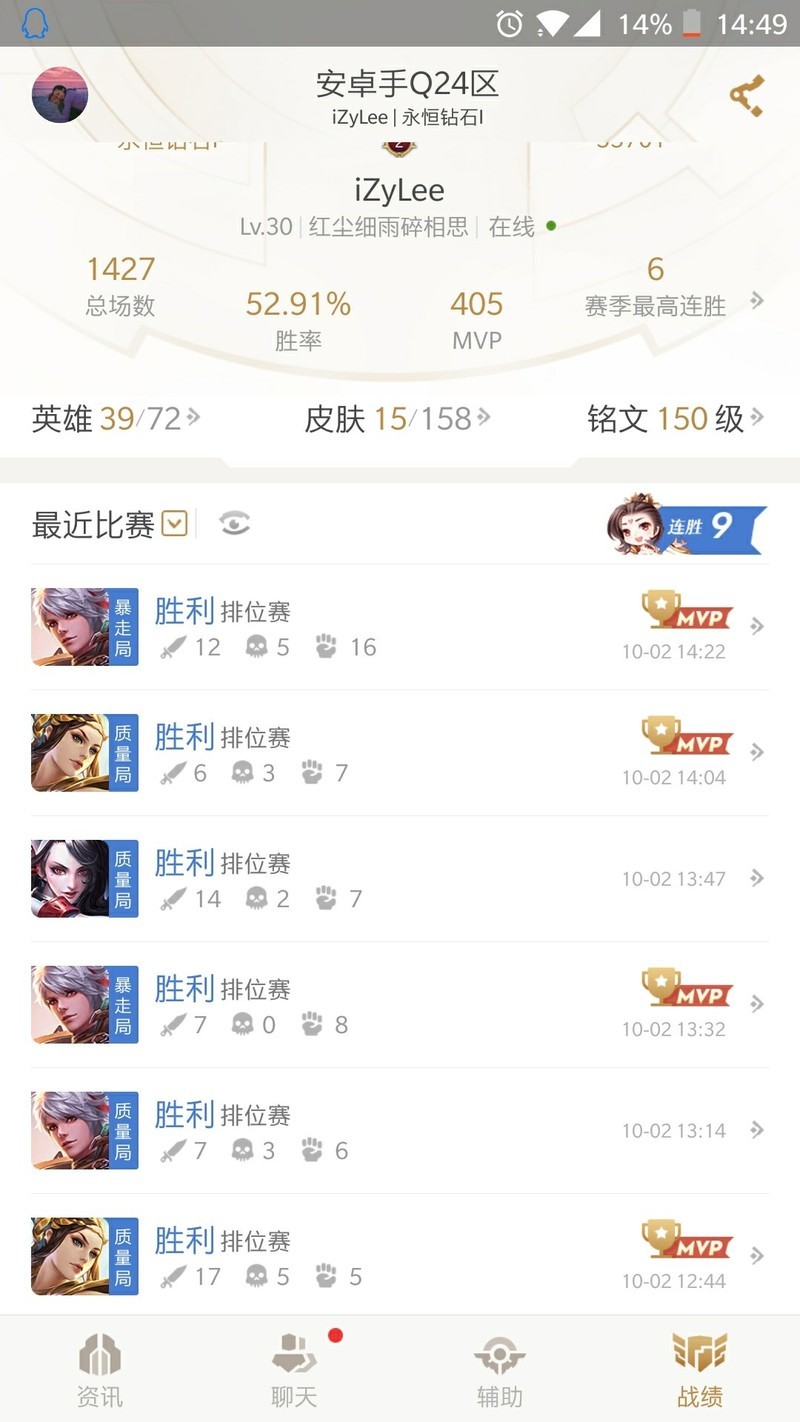Select the 辅助 assistant icon in bottom bar

coord(499,1367)
